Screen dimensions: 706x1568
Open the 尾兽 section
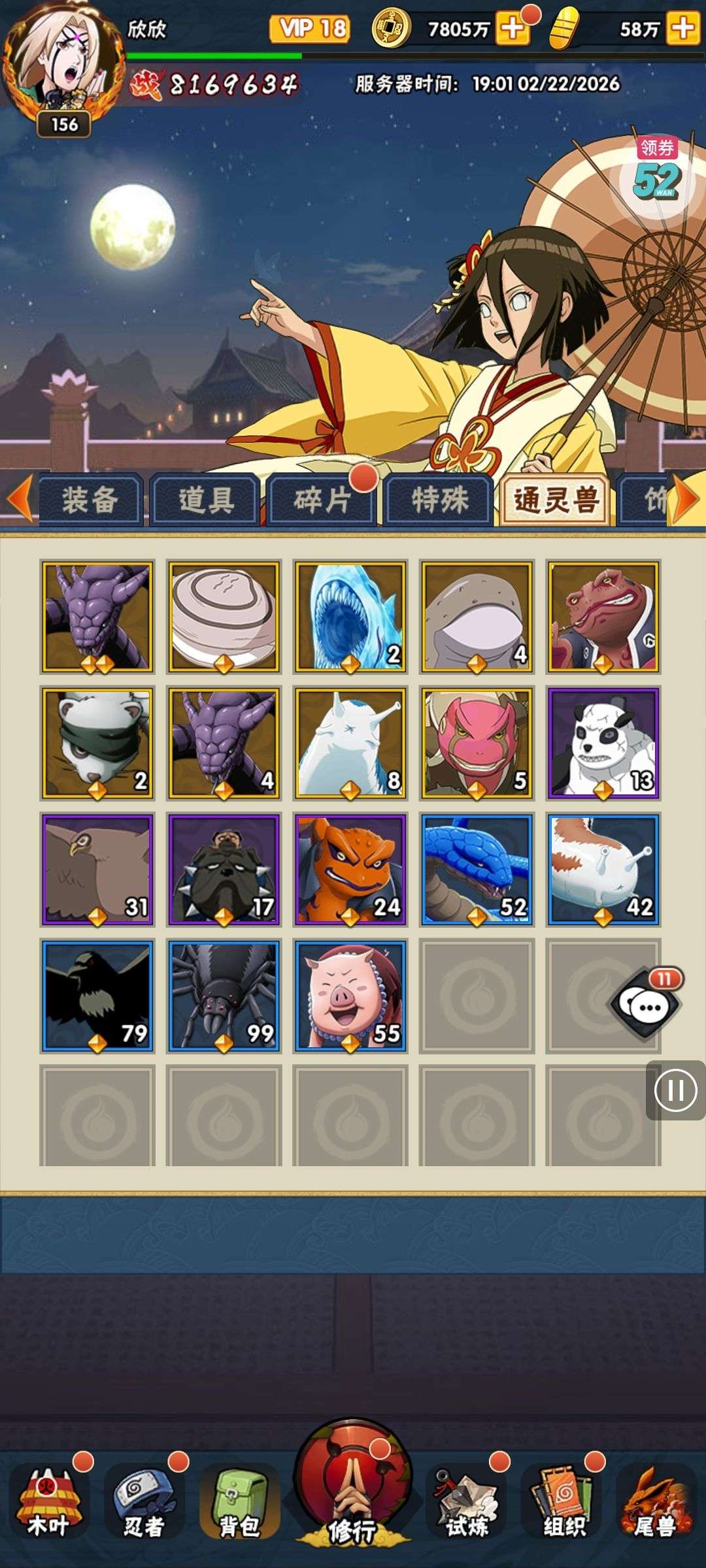pos(656,1503)
